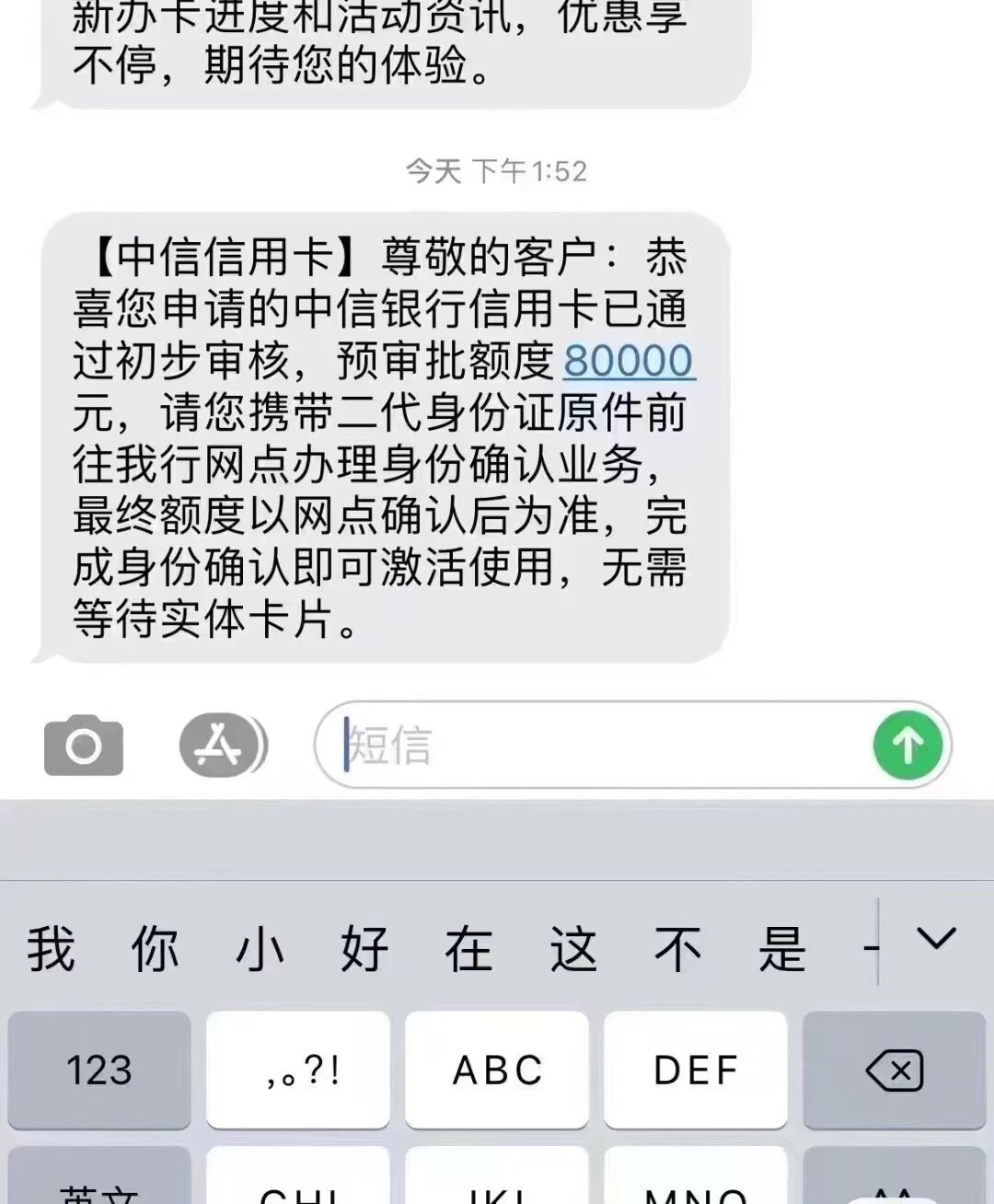Image resolution: width=994 pixels, height=1204 pixels.
Task: Send the message with the green arrow
Action: click(907, 746)
